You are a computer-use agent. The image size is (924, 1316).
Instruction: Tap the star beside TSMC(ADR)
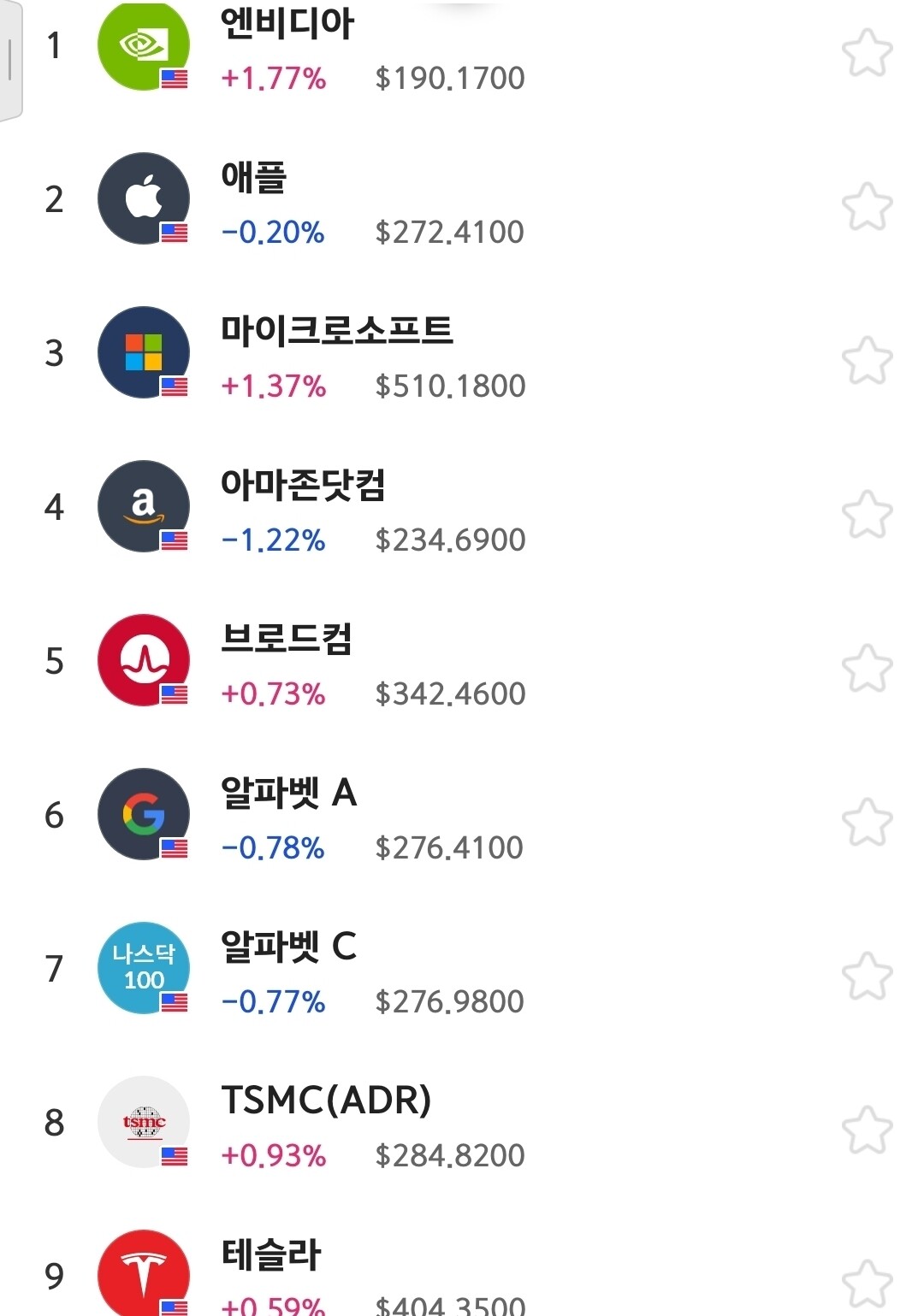[x=867, y=1130]
